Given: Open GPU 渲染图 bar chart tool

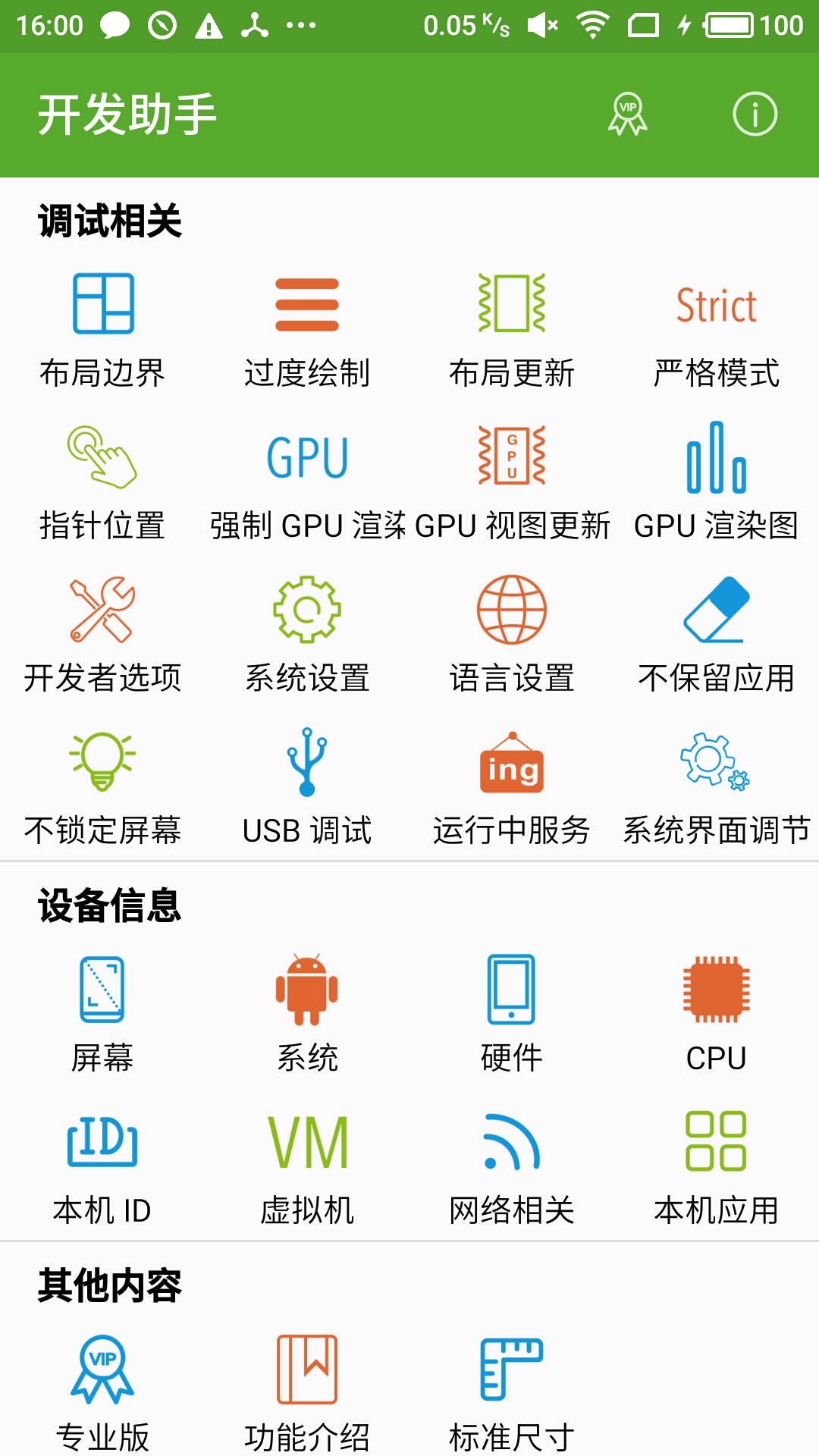Looking at the screenshot, I should (x=716, y=483).
